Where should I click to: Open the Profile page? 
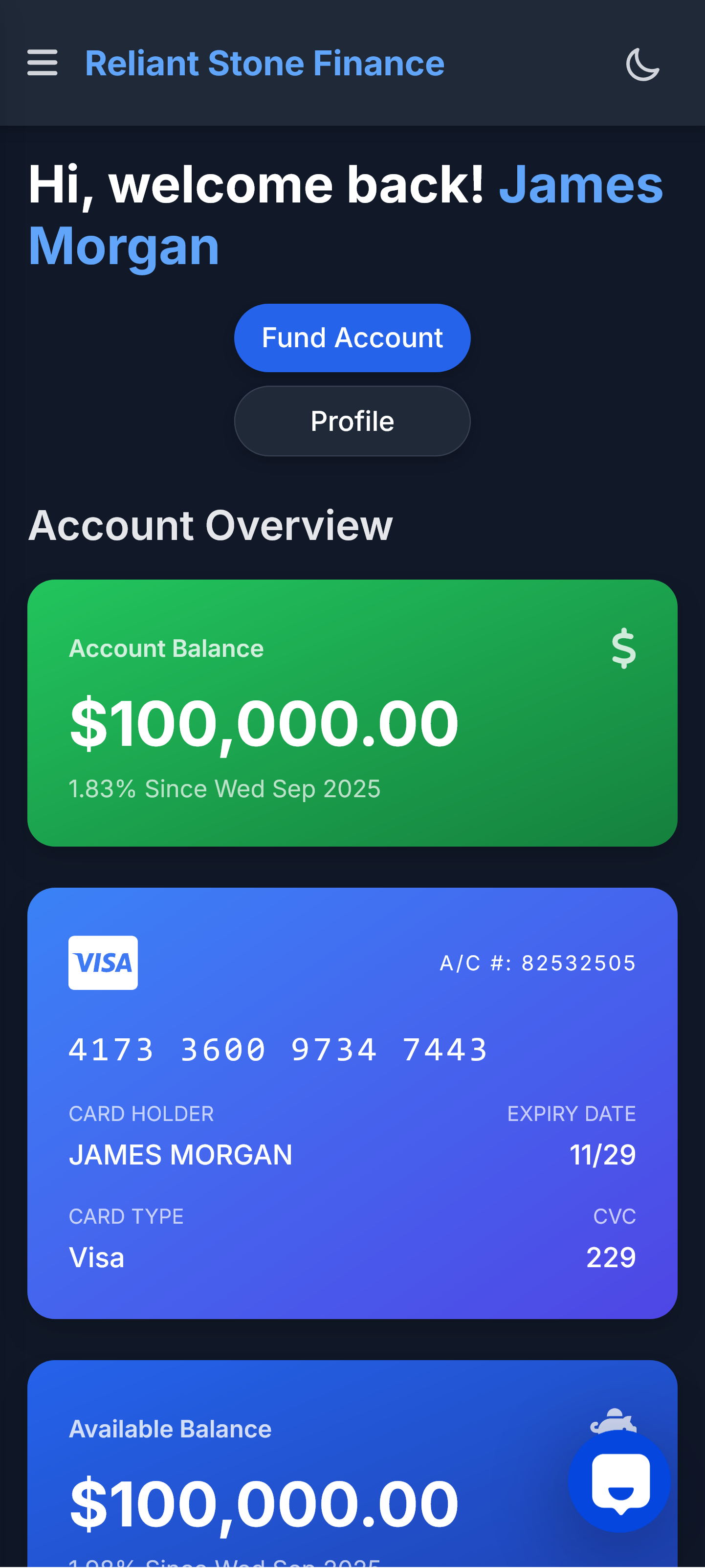[352, 421]
